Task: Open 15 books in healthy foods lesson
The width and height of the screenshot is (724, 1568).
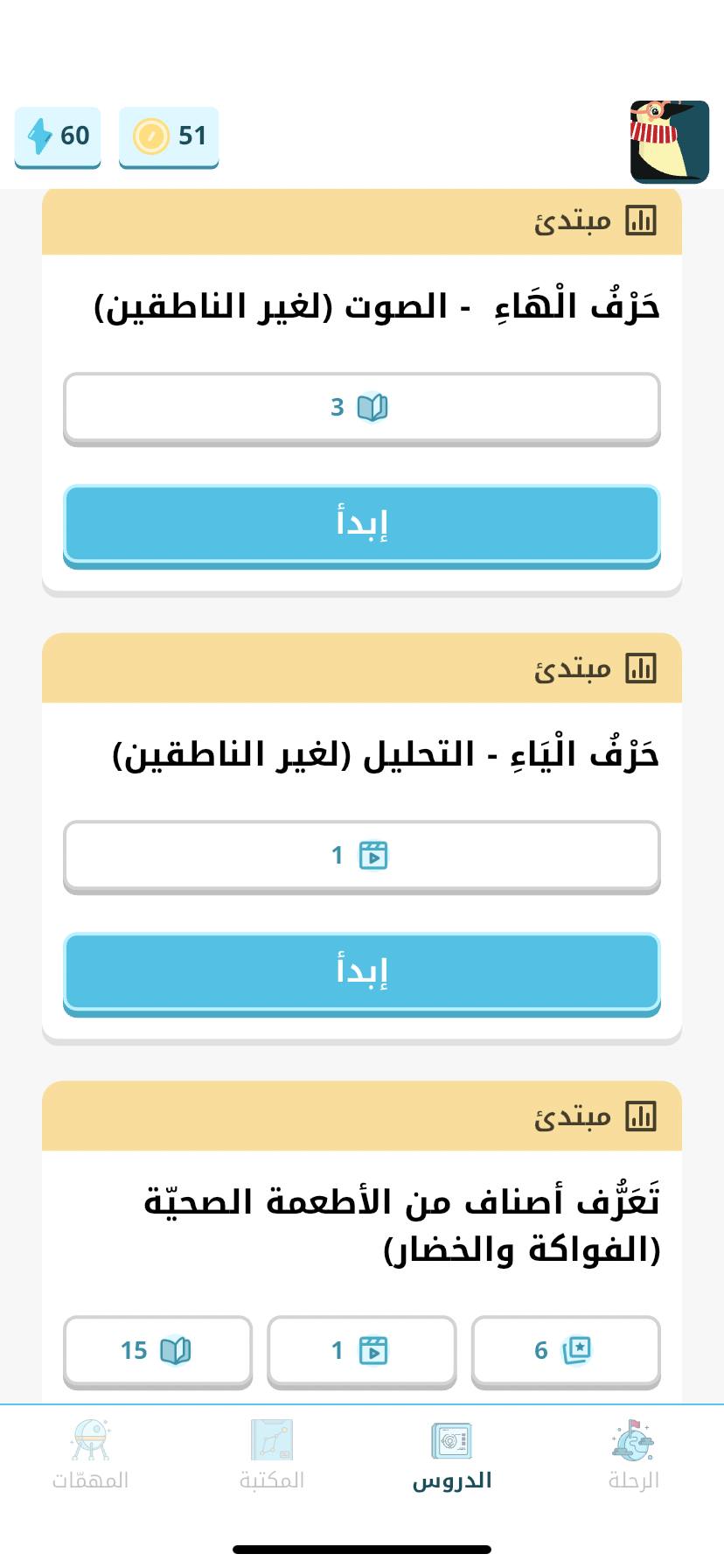Action: click(x=157, y=1350)
